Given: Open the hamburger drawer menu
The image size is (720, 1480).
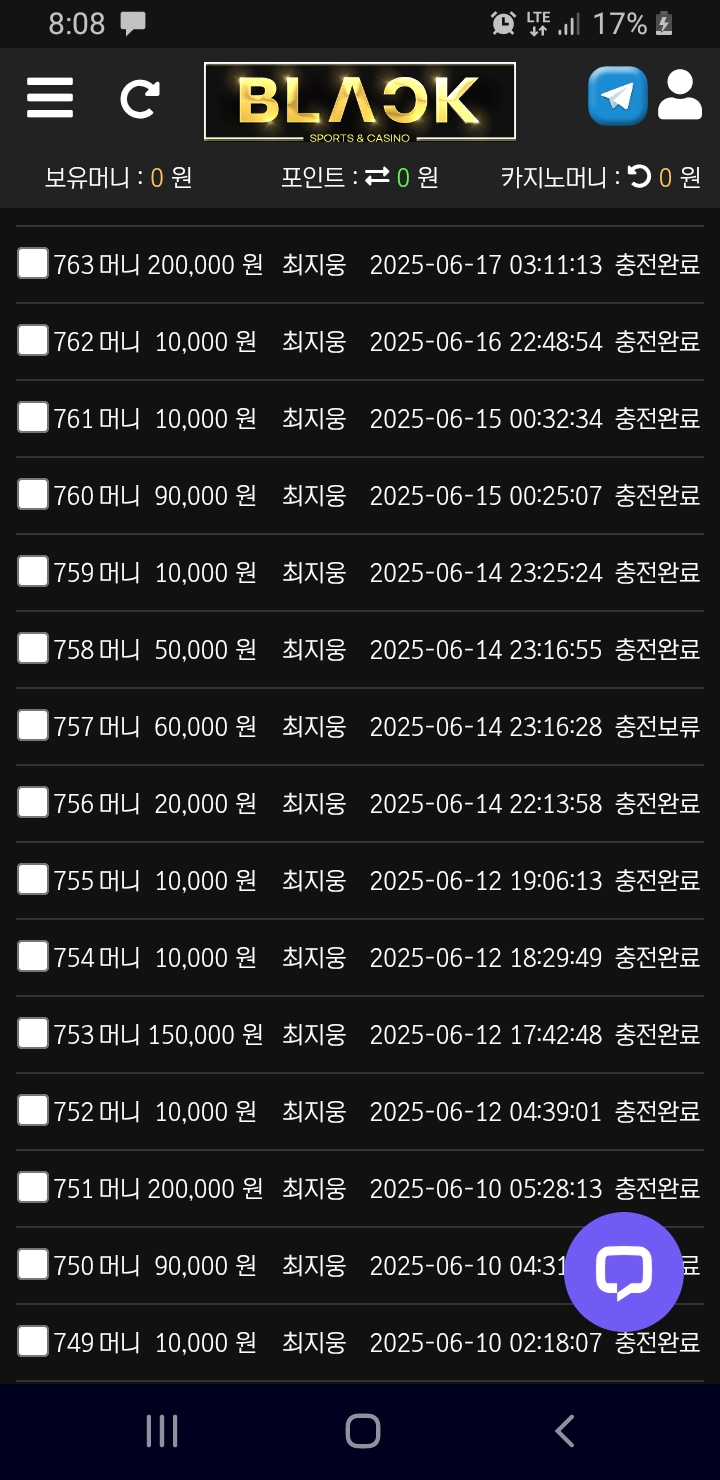Looking at the screenshot, I should pos(50,98).
